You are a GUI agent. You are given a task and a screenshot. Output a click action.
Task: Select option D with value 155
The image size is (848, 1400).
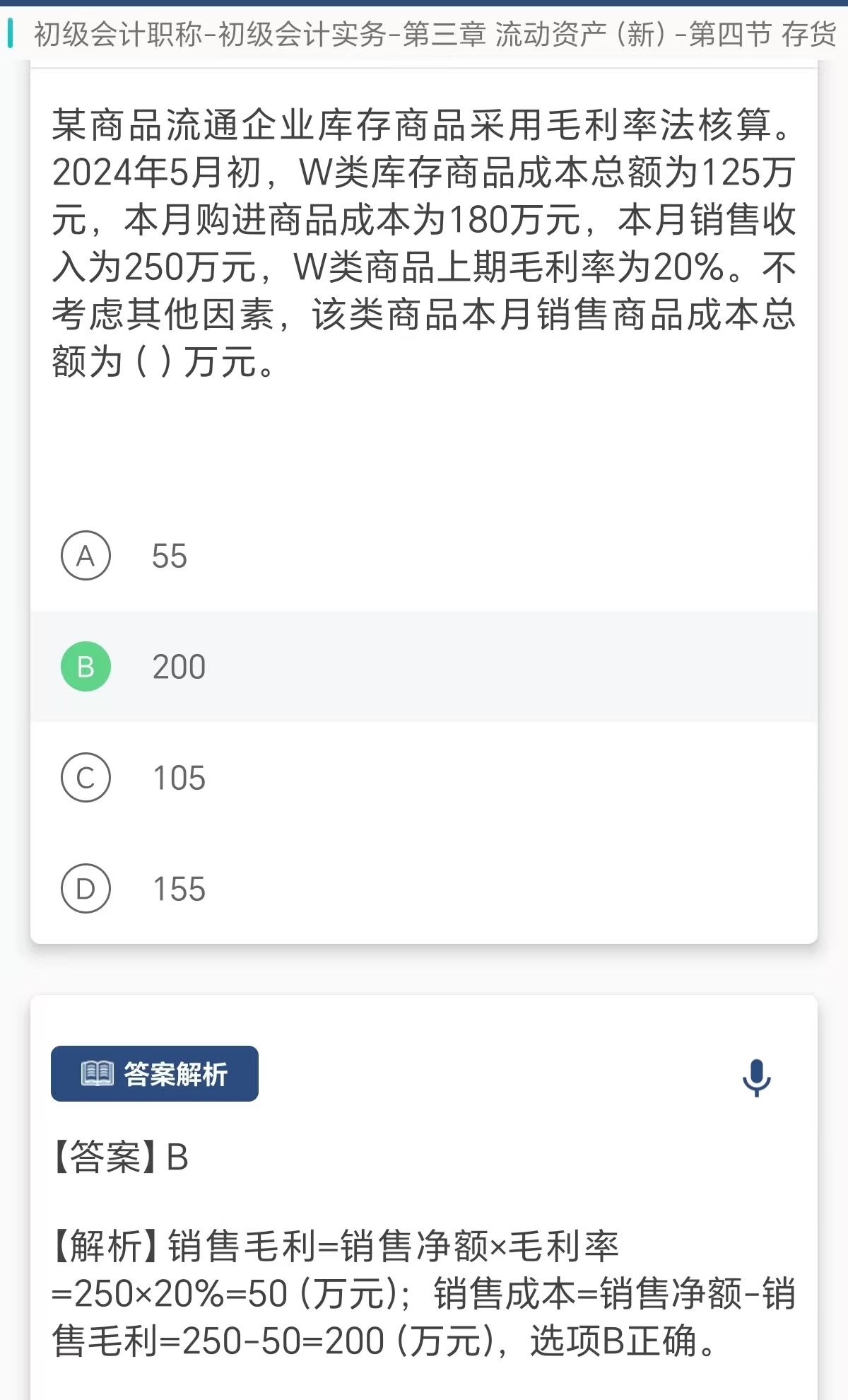[x=423, y=888]
